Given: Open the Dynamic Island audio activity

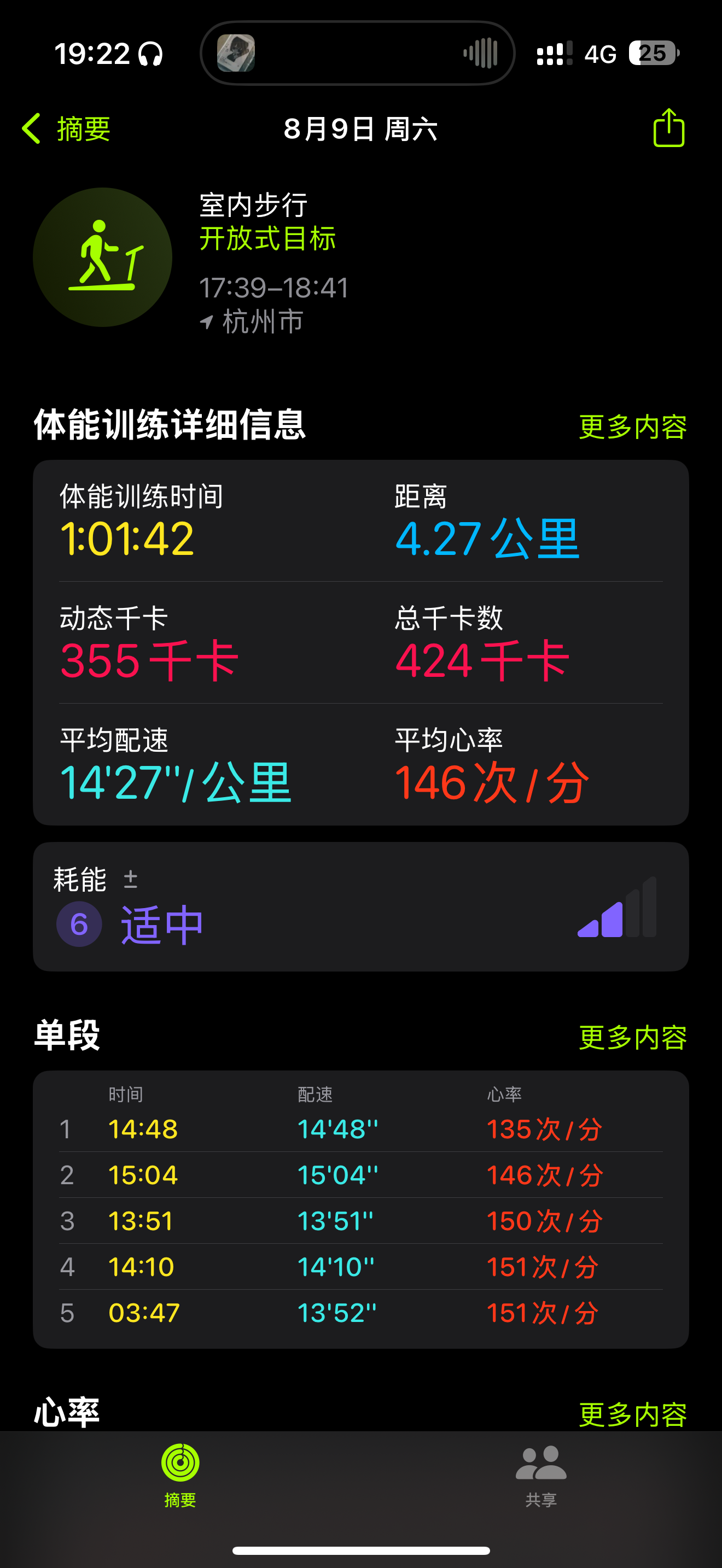Looking at the screenshot, I should coord(358,54).
